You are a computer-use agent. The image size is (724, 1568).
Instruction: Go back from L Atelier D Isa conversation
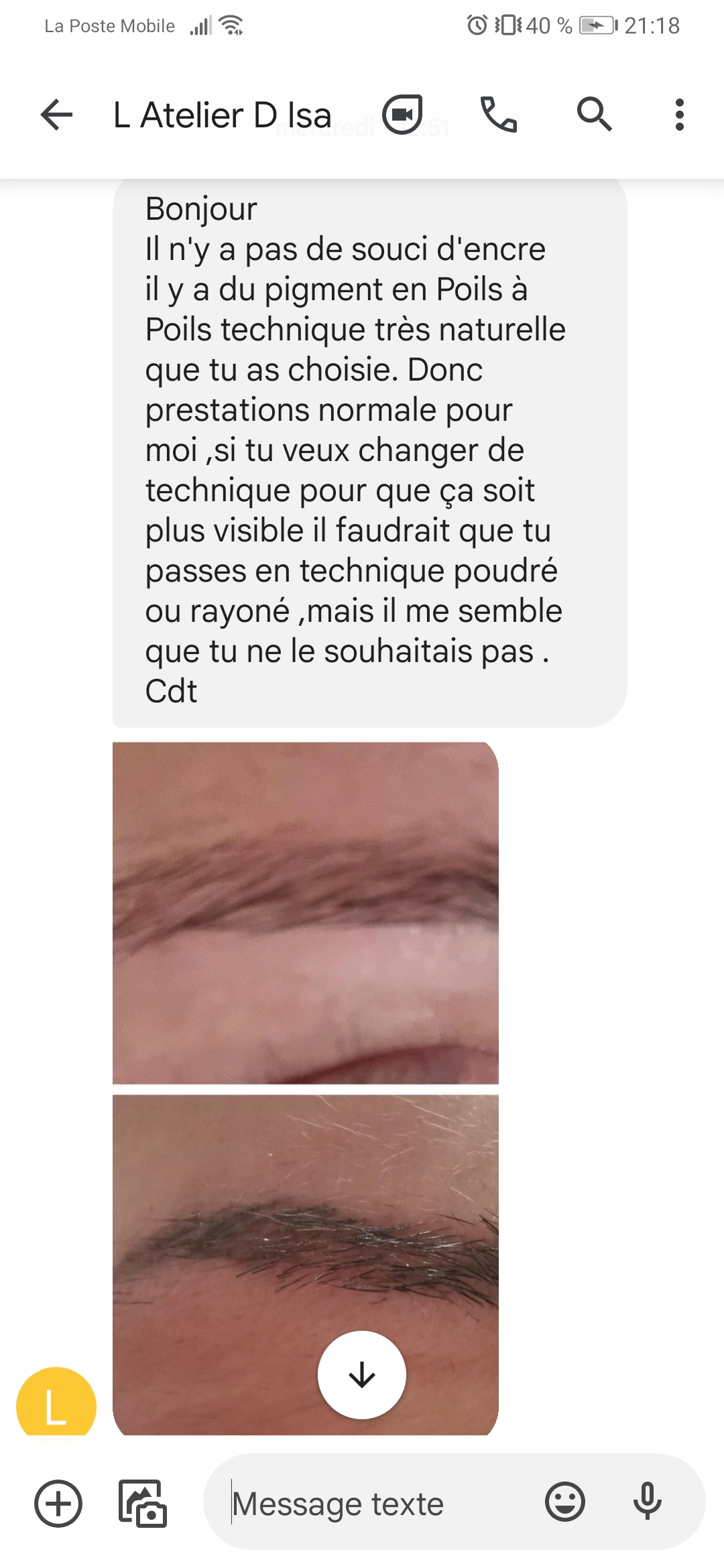click(x=56, y=115)
